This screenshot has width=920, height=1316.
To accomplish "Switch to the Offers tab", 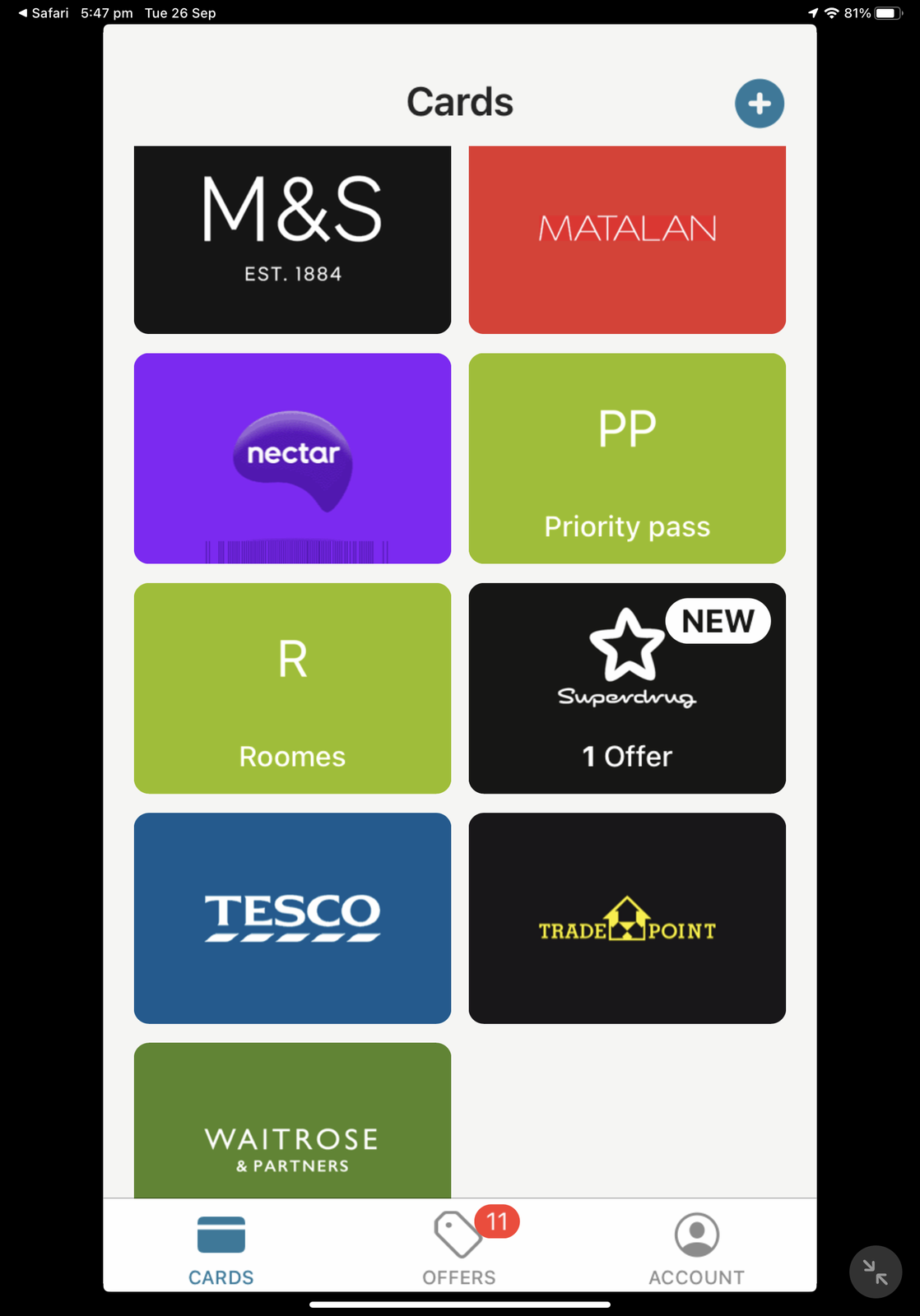I will pos(459,1247).
